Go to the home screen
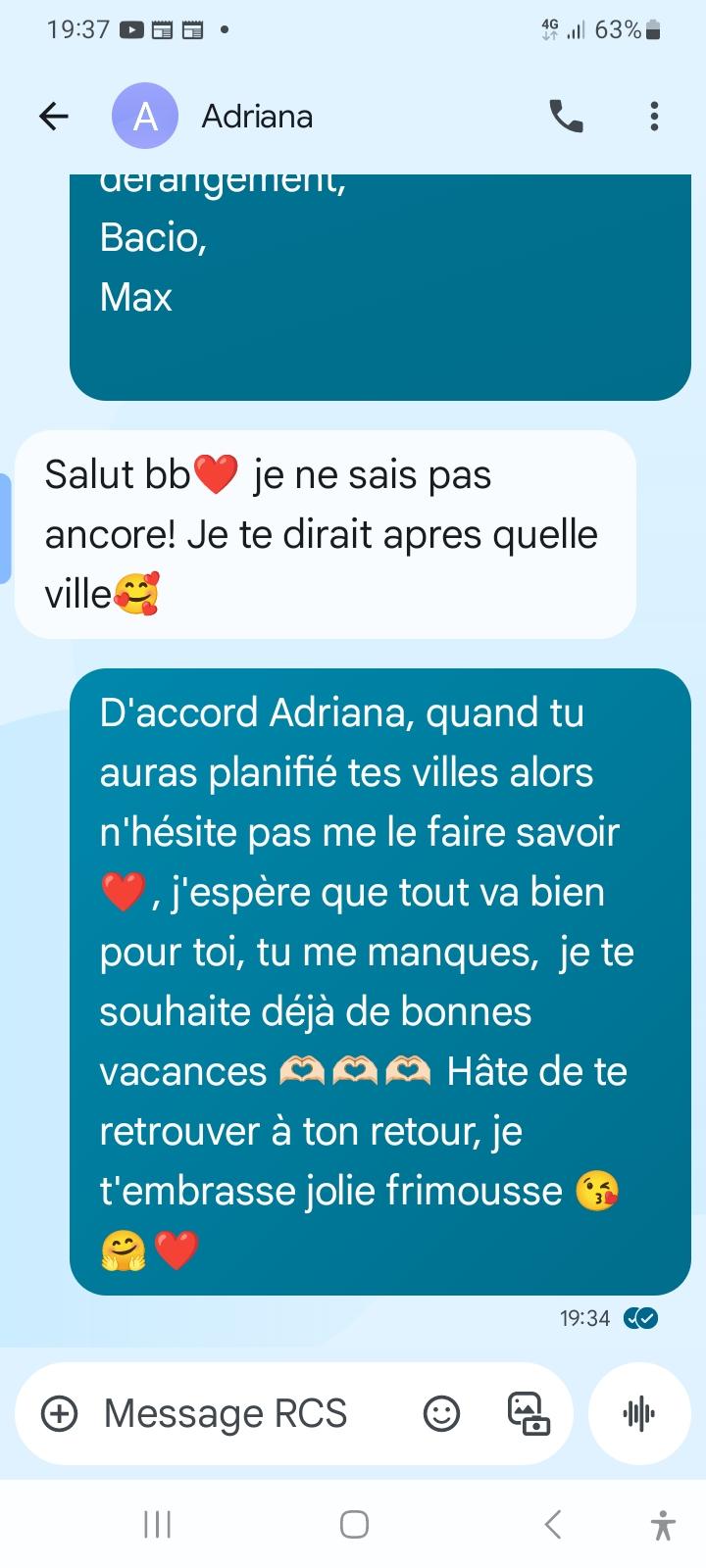Screen dimensions: 706x1568 point(354,1524)
